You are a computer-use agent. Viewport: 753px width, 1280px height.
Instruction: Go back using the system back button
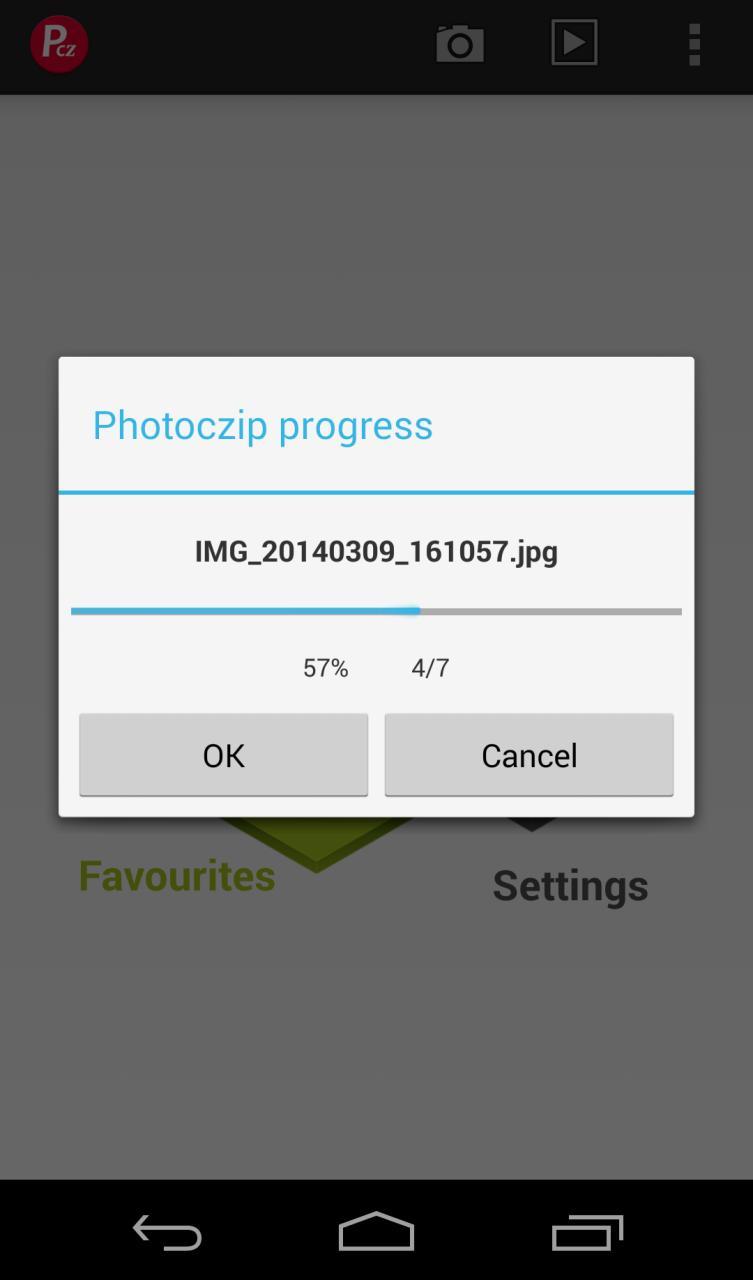point(167,1232)
